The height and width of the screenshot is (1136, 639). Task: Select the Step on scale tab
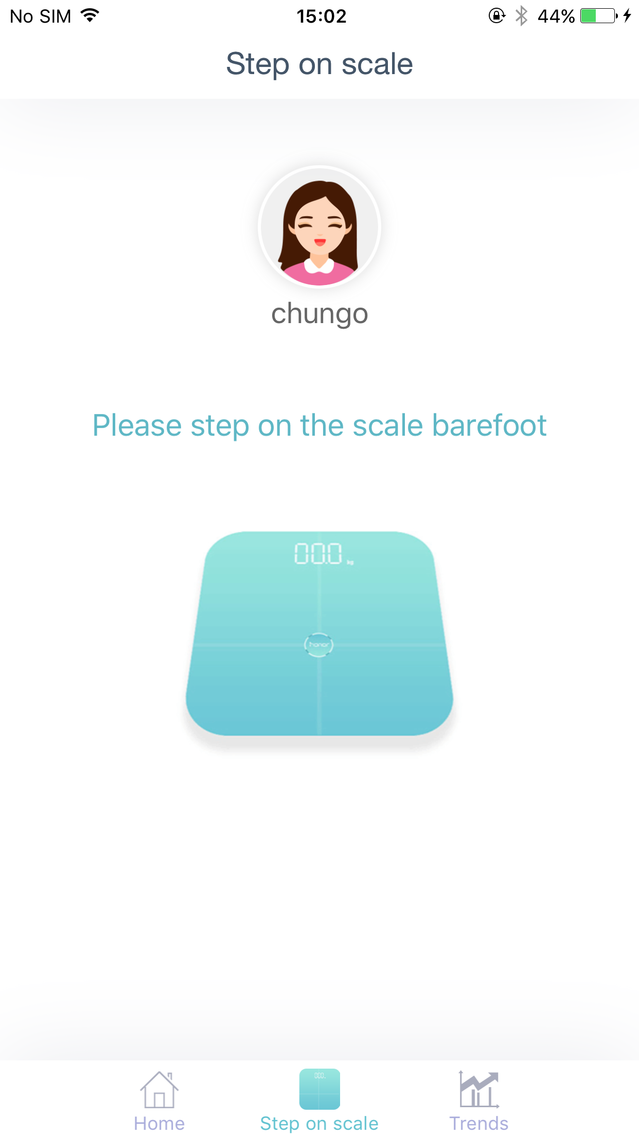319,1100
